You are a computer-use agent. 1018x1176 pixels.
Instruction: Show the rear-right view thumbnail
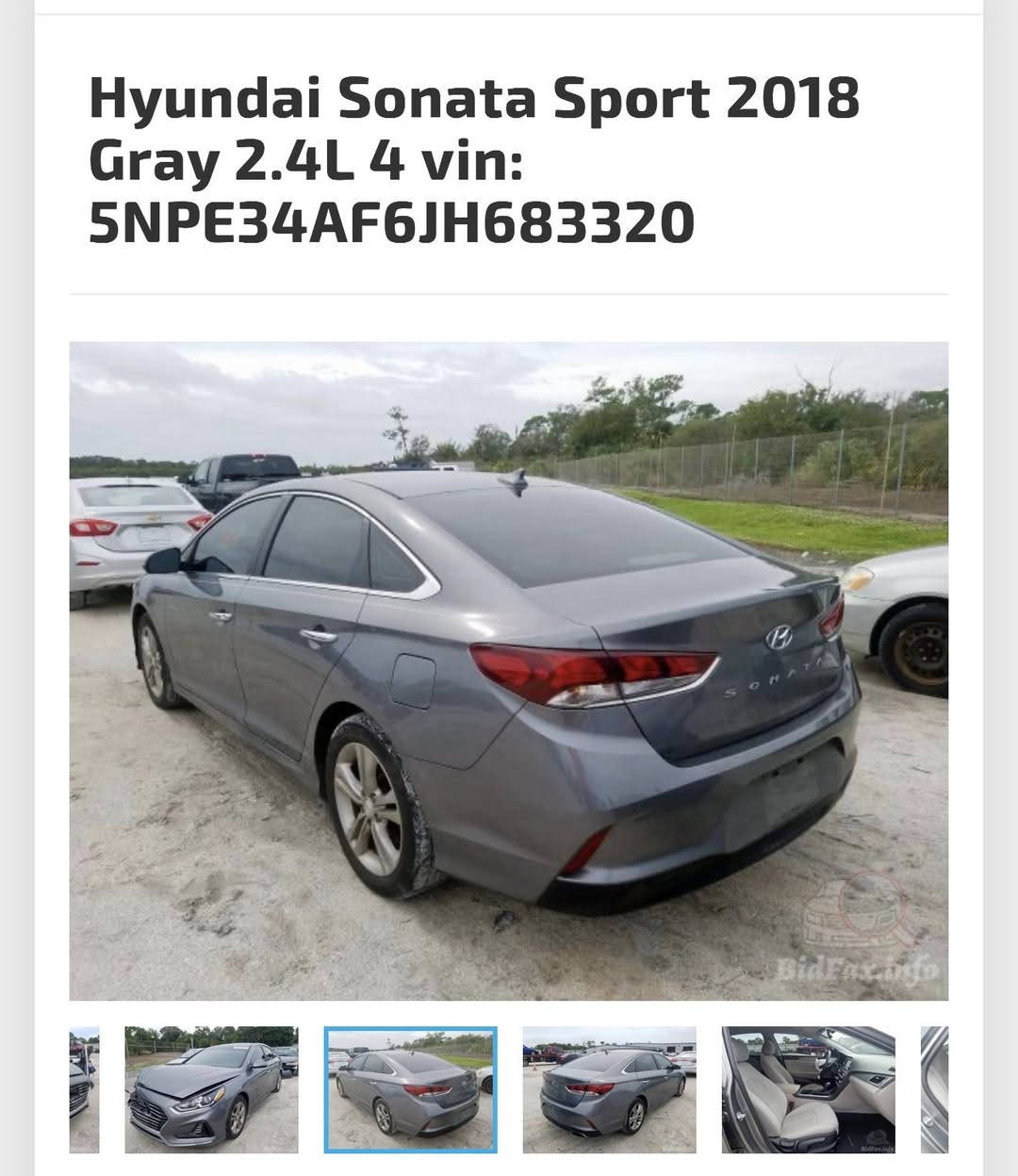point(609,1088)
